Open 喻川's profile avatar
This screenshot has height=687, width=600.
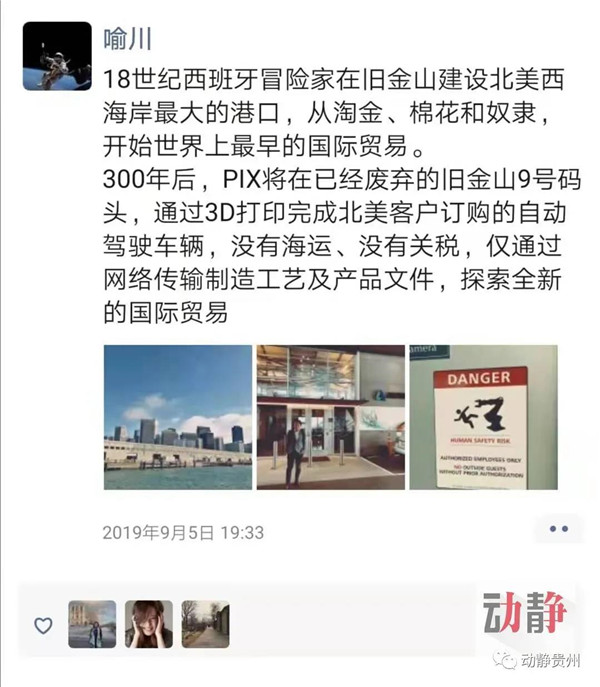[x=57, y=56]
